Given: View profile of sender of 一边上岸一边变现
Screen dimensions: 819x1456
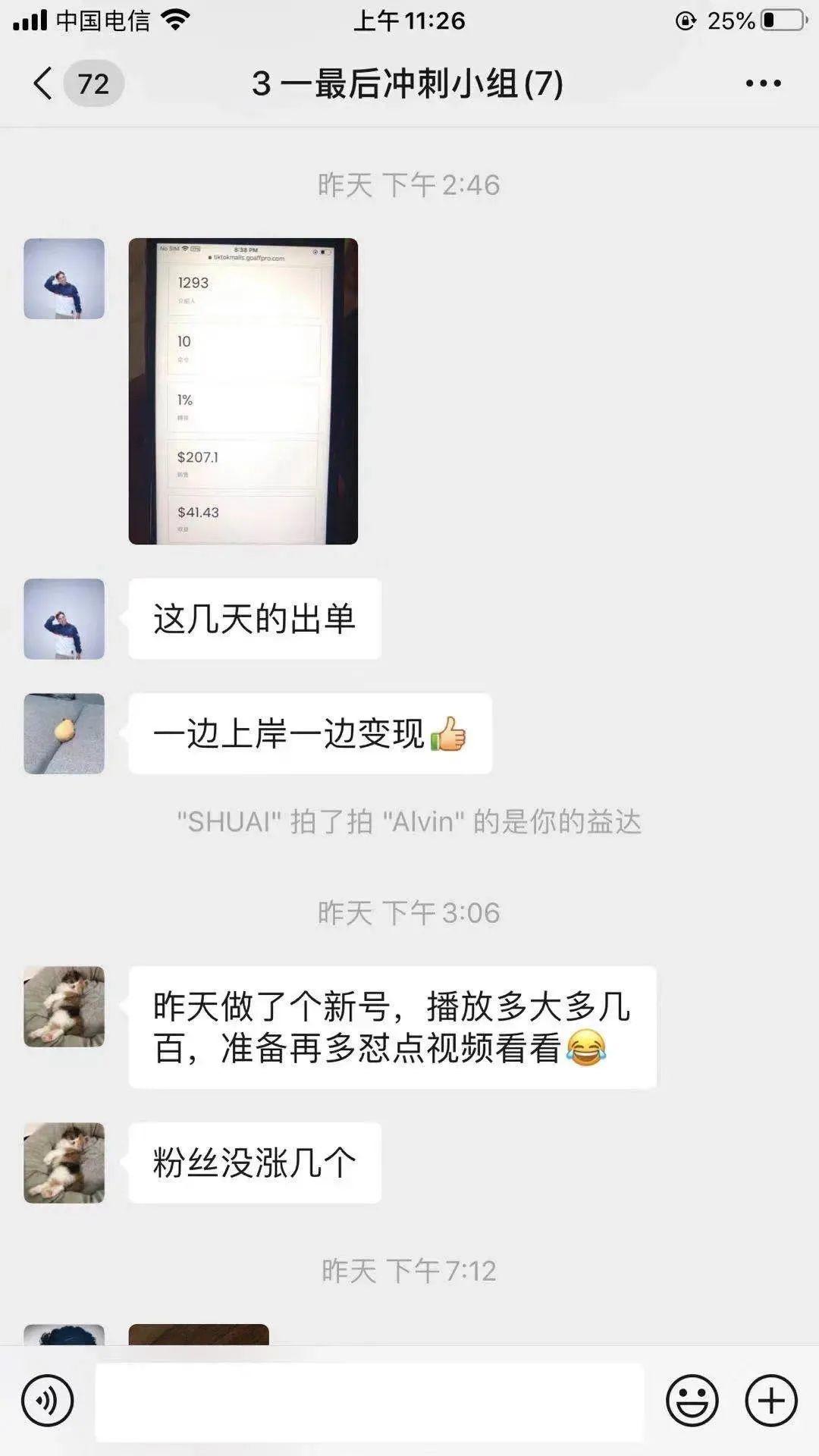Looking at the screenshot, I should [x=64, y=733].
